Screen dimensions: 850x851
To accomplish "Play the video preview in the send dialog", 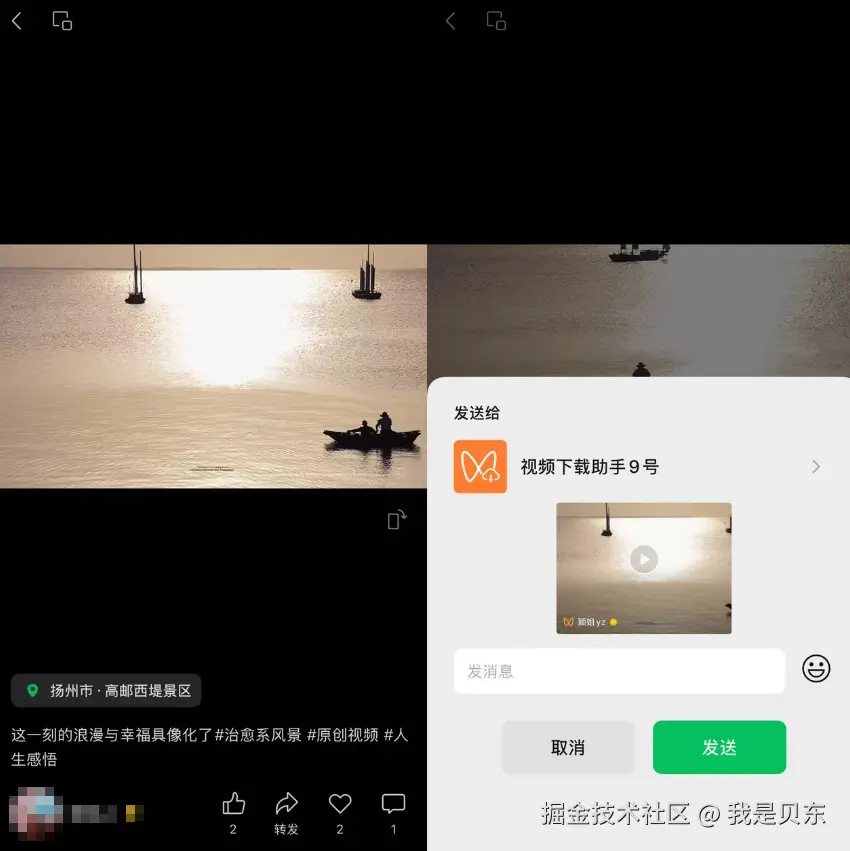I will click(x=644, y=559).
